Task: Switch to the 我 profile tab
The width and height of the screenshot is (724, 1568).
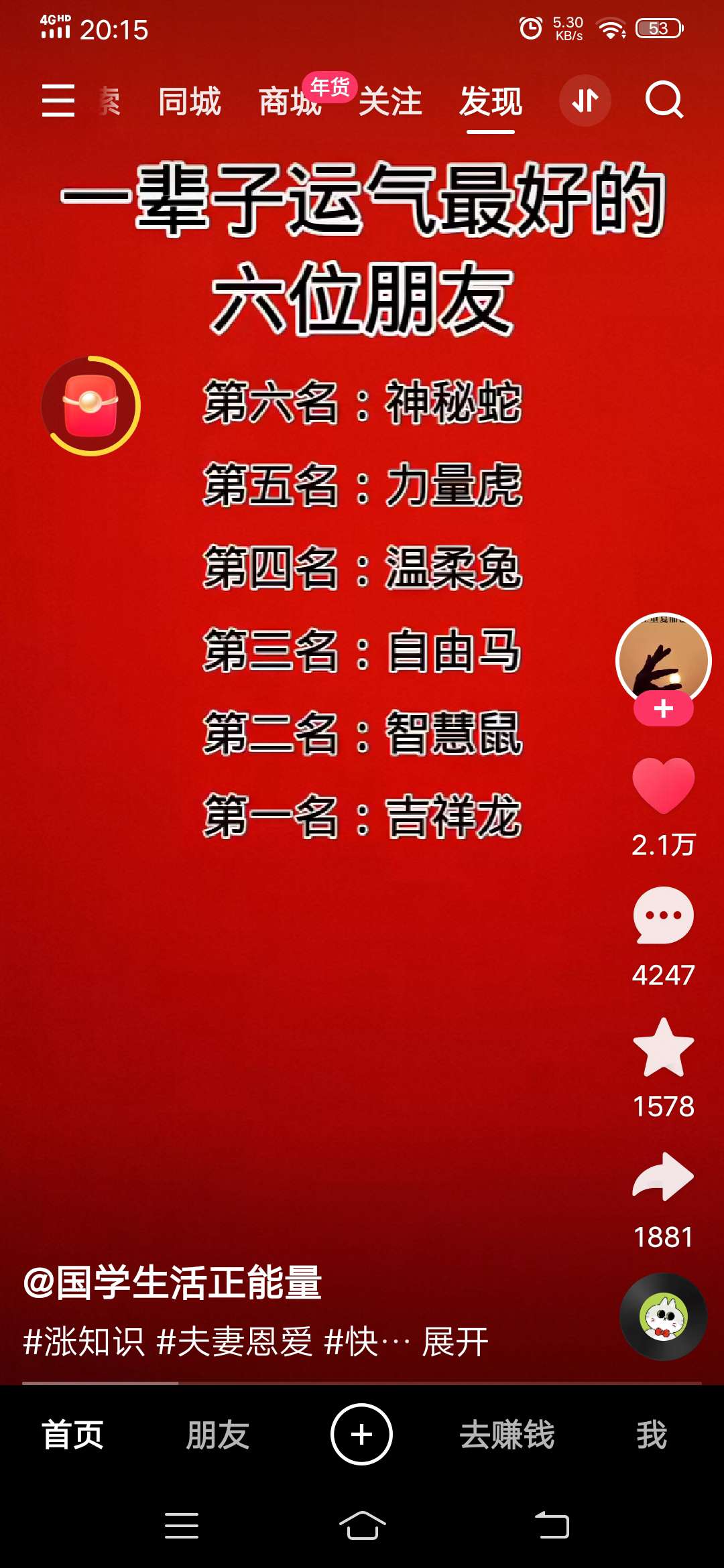Action: tap(651, 1435)
